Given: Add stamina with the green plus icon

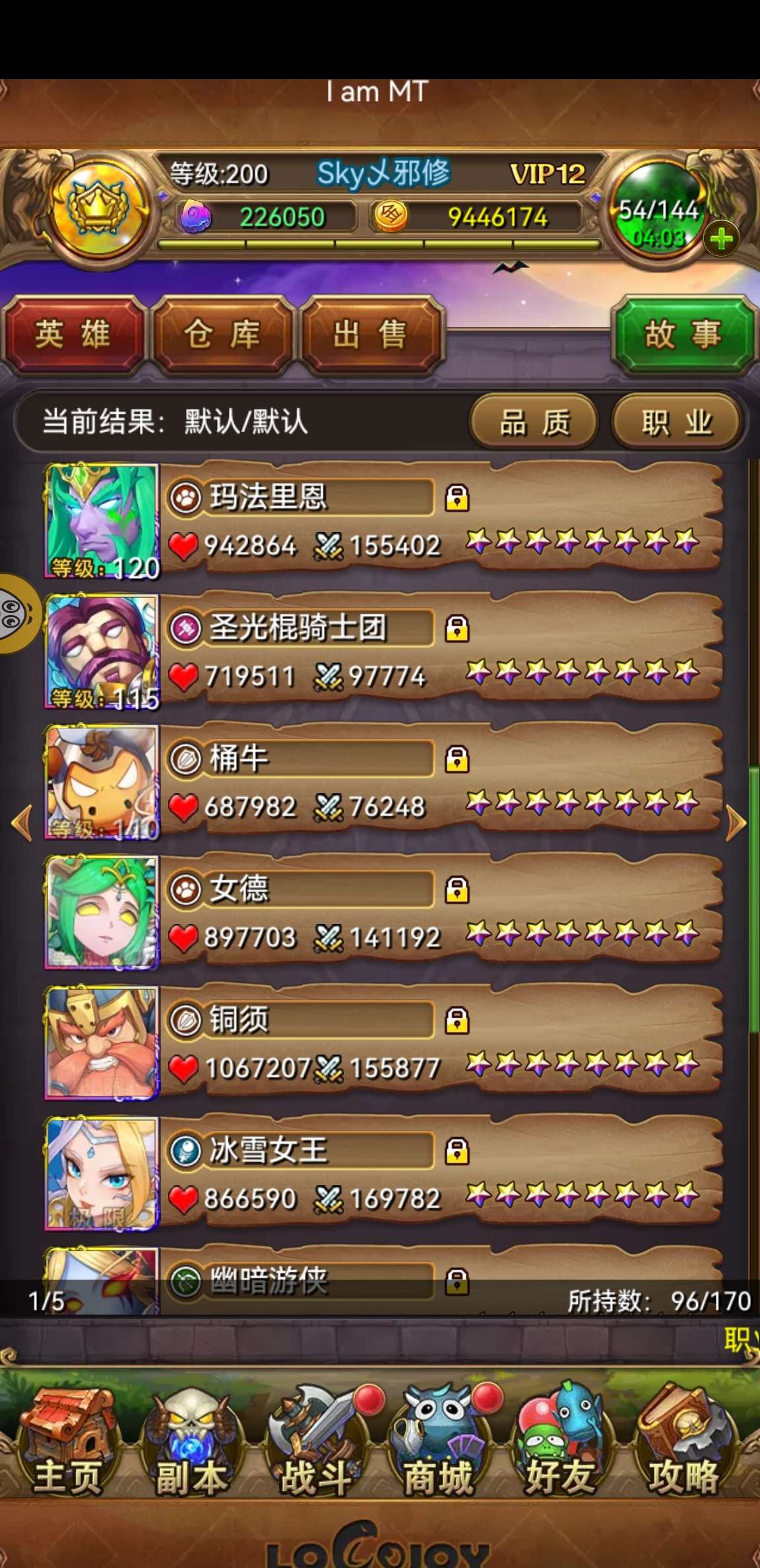Looking at the screenshot, I should (x=721, y=239).
